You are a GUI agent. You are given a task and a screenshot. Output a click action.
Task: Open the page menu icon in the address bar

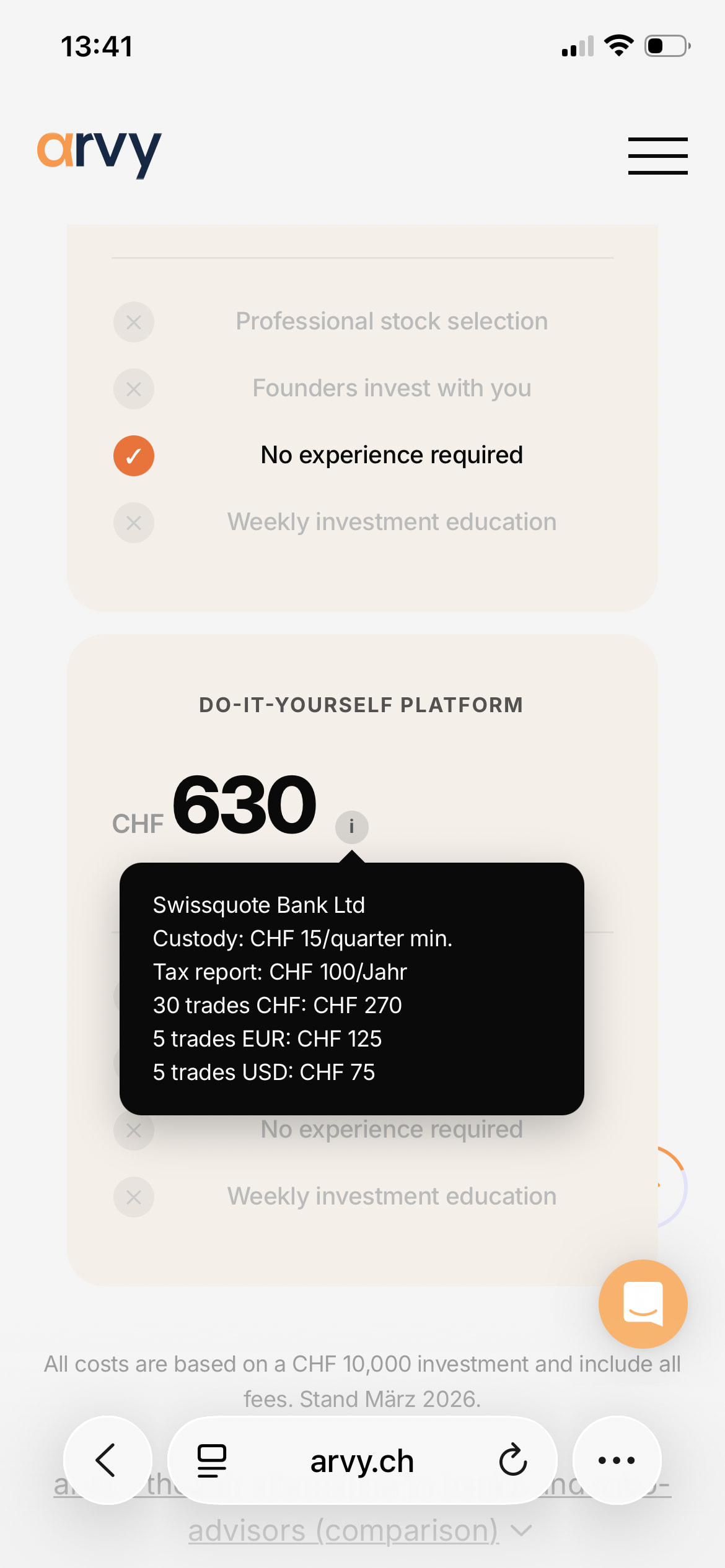point(212,1460)
